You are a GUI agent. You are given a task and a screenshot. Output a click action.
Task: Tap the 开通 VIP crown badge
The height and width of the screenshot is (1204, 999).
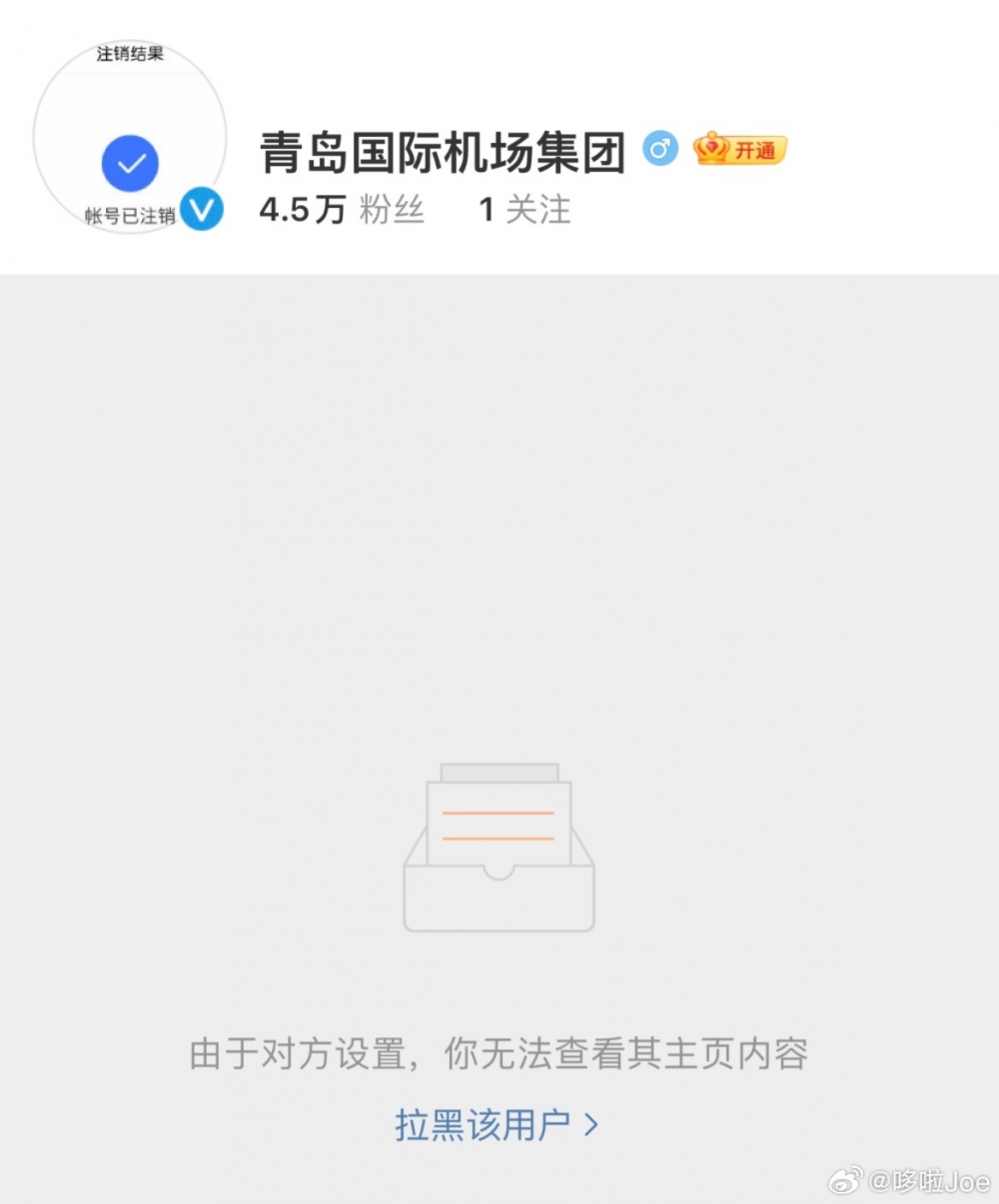[740, 150]
